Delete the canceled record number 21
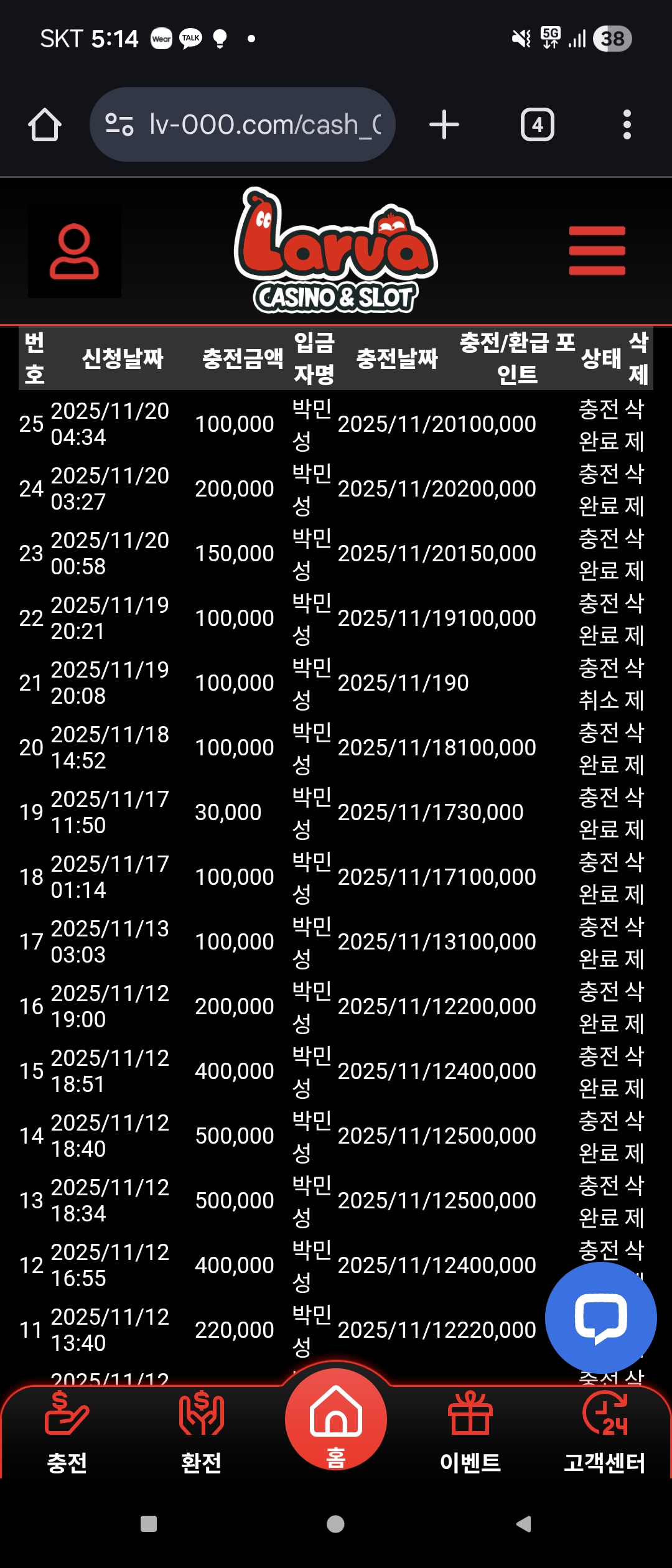 [x=634, y=684]
